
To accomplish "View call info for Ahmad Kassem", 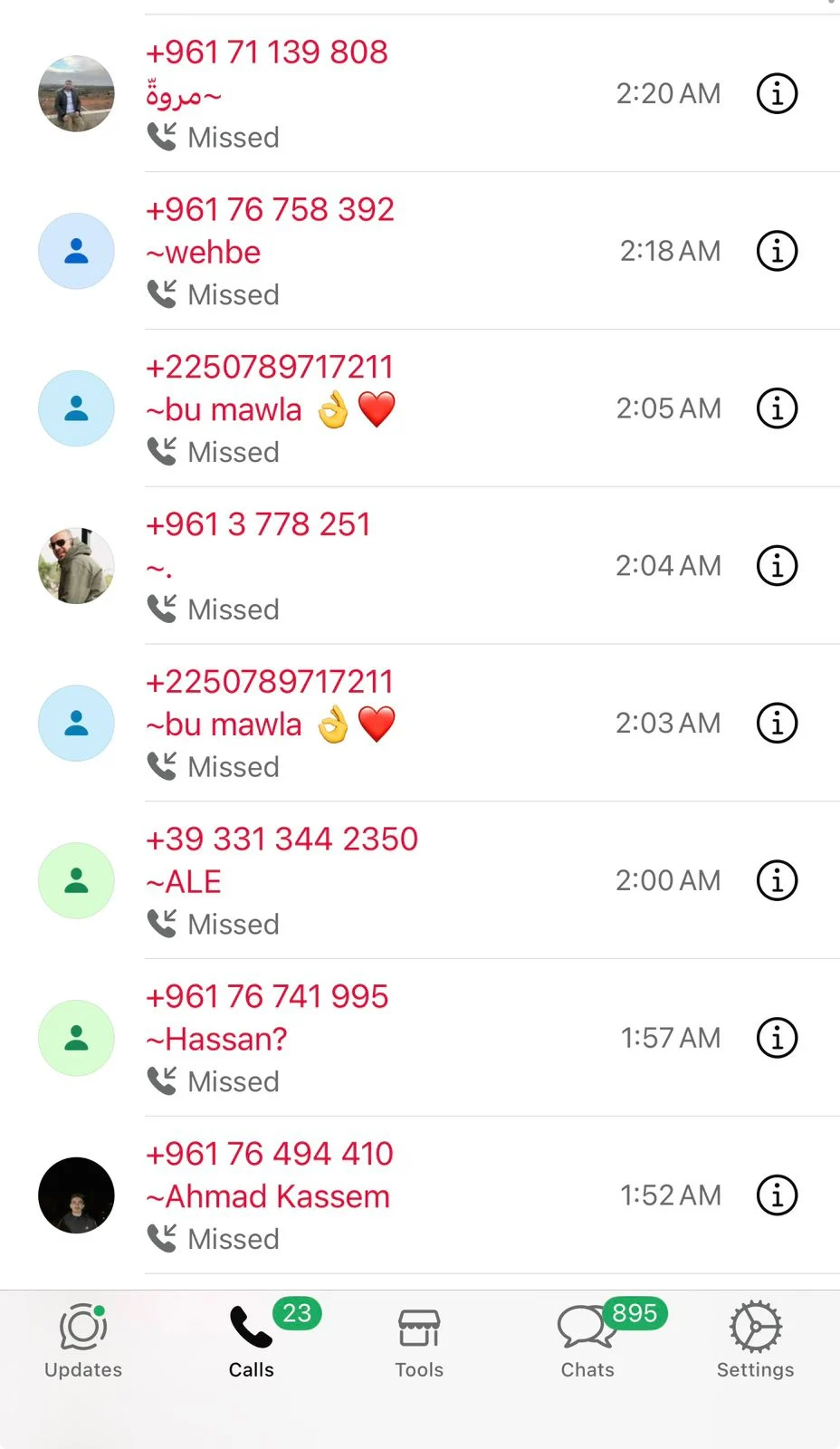I will coord(777,1195).
